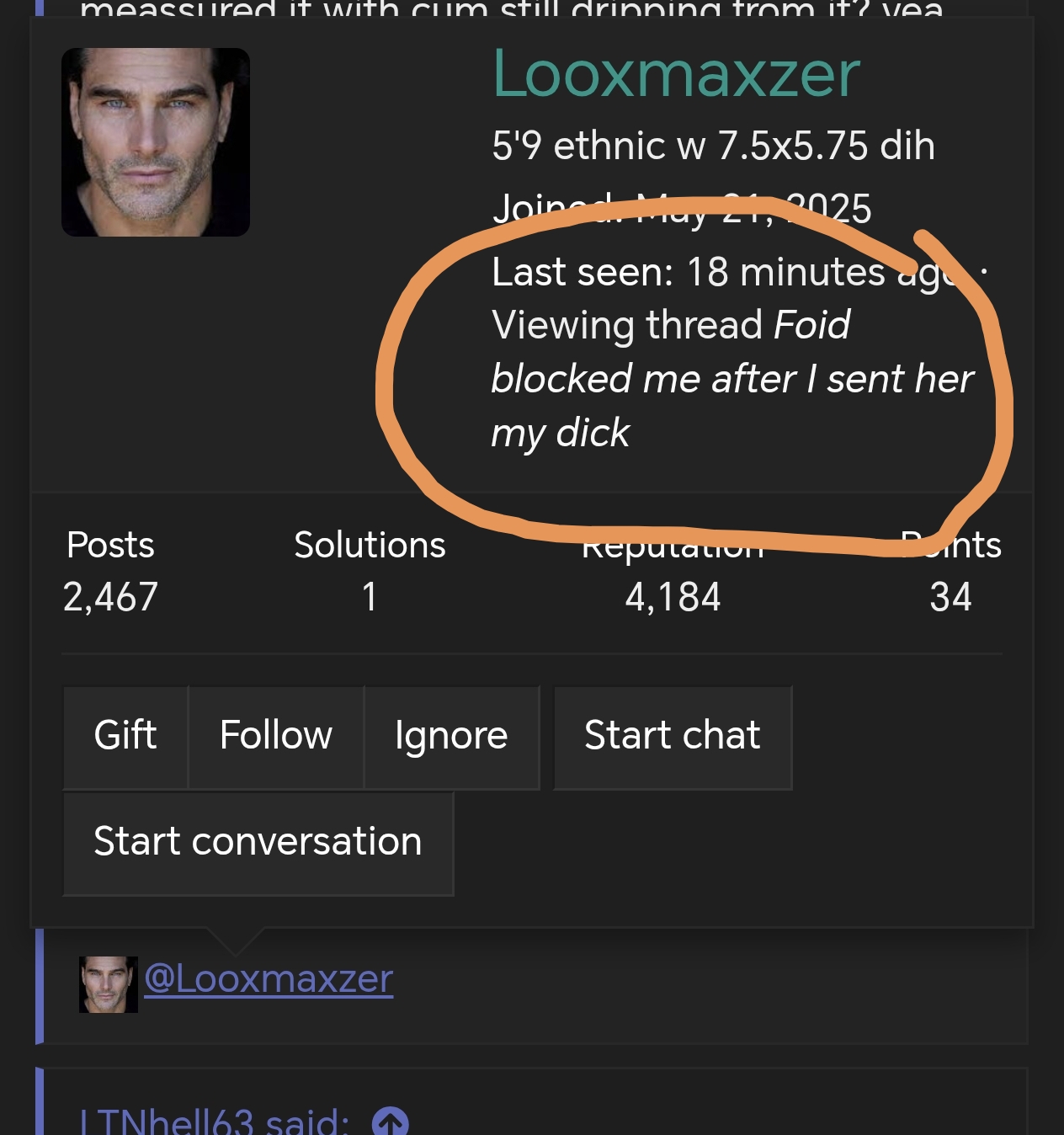
Task: Follow the user Looxmaxzer
Action: point(276,736)
